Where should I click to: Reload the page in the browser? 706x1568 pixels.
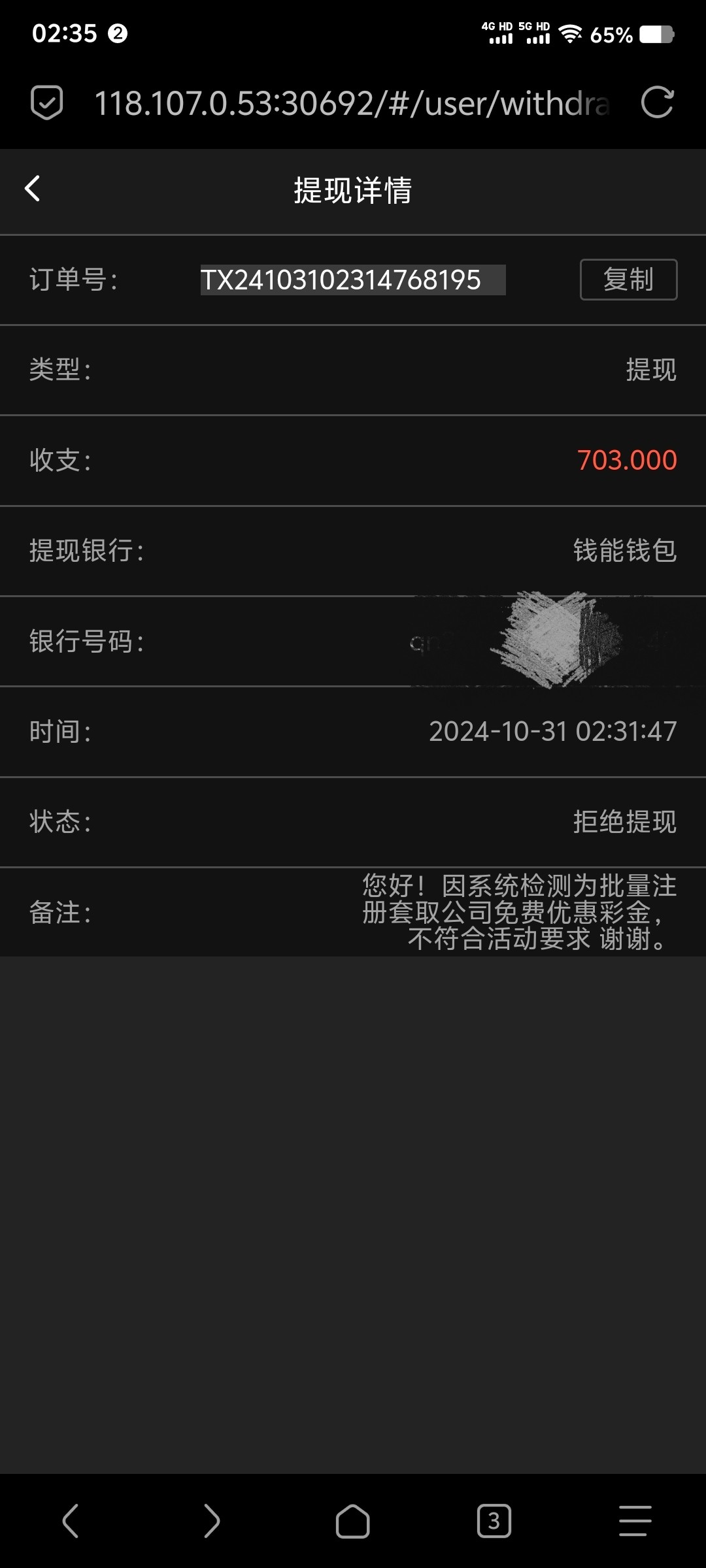(x=657, y=103)
